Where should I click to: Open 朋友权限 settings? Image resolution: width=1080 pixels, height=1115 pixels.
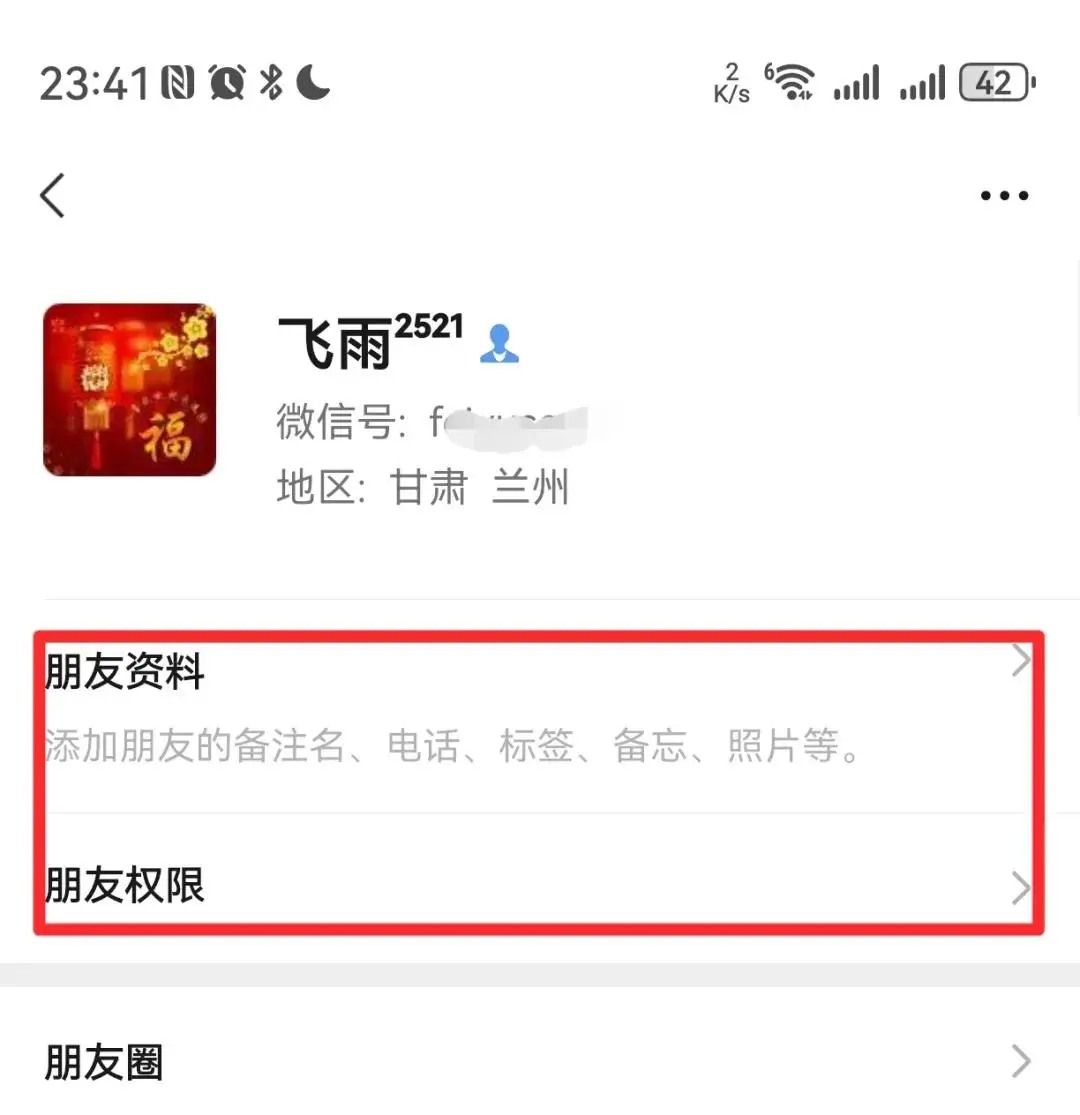[x=540, y=885]
